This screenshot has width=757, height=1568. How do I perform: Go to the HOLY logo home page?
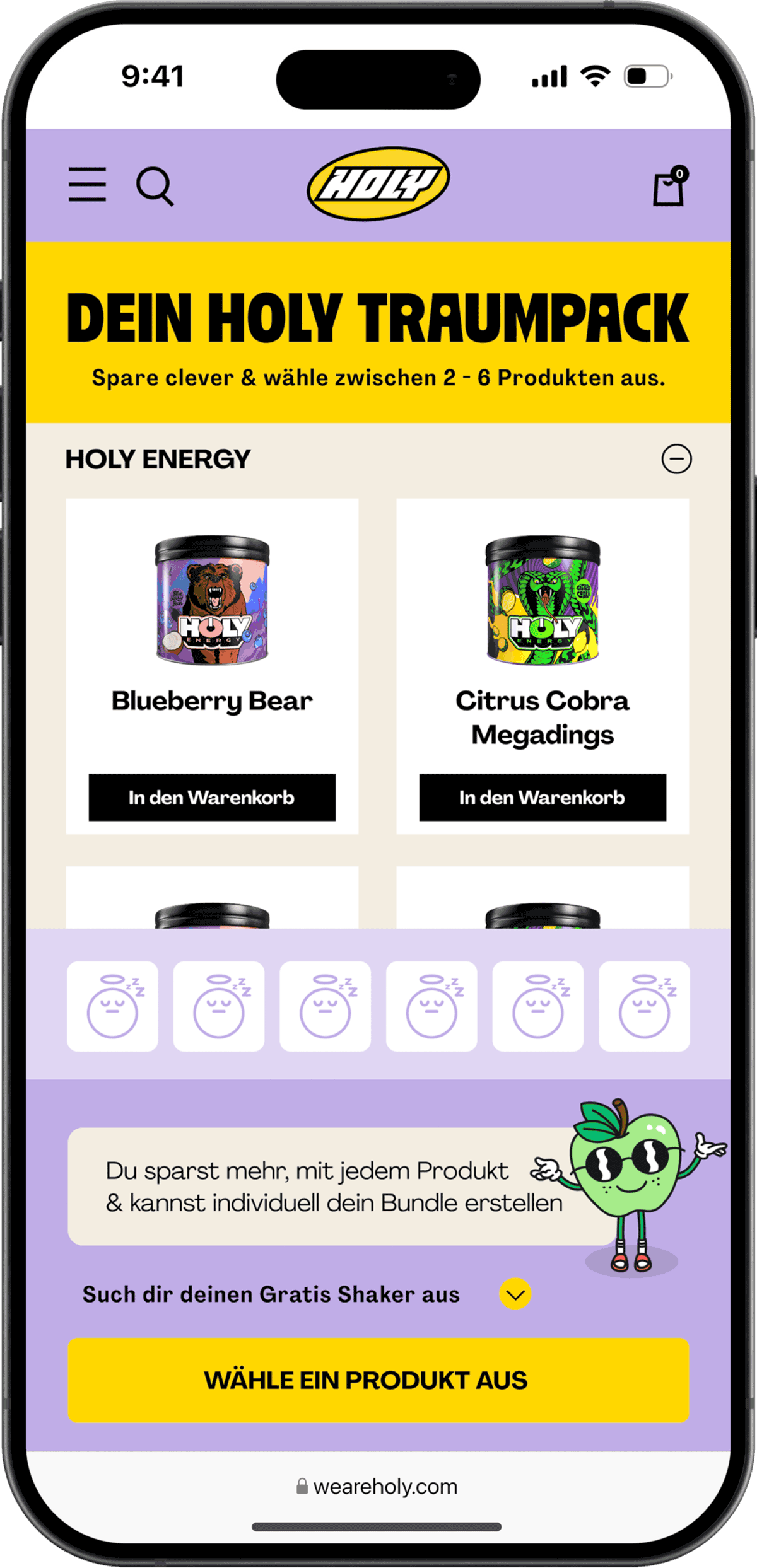coord(378,184)
